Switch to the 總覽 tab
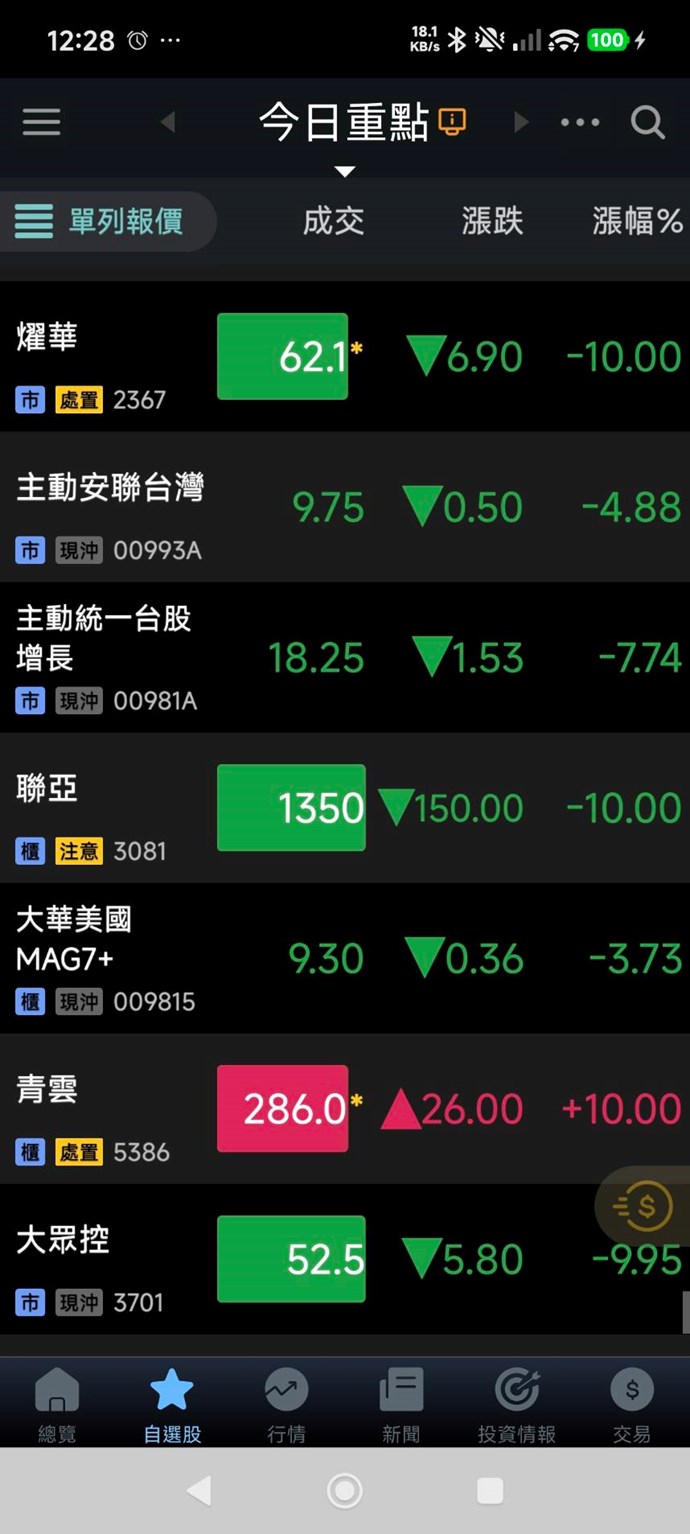This screenshot has width=690, height=1534. [57, 1405]
